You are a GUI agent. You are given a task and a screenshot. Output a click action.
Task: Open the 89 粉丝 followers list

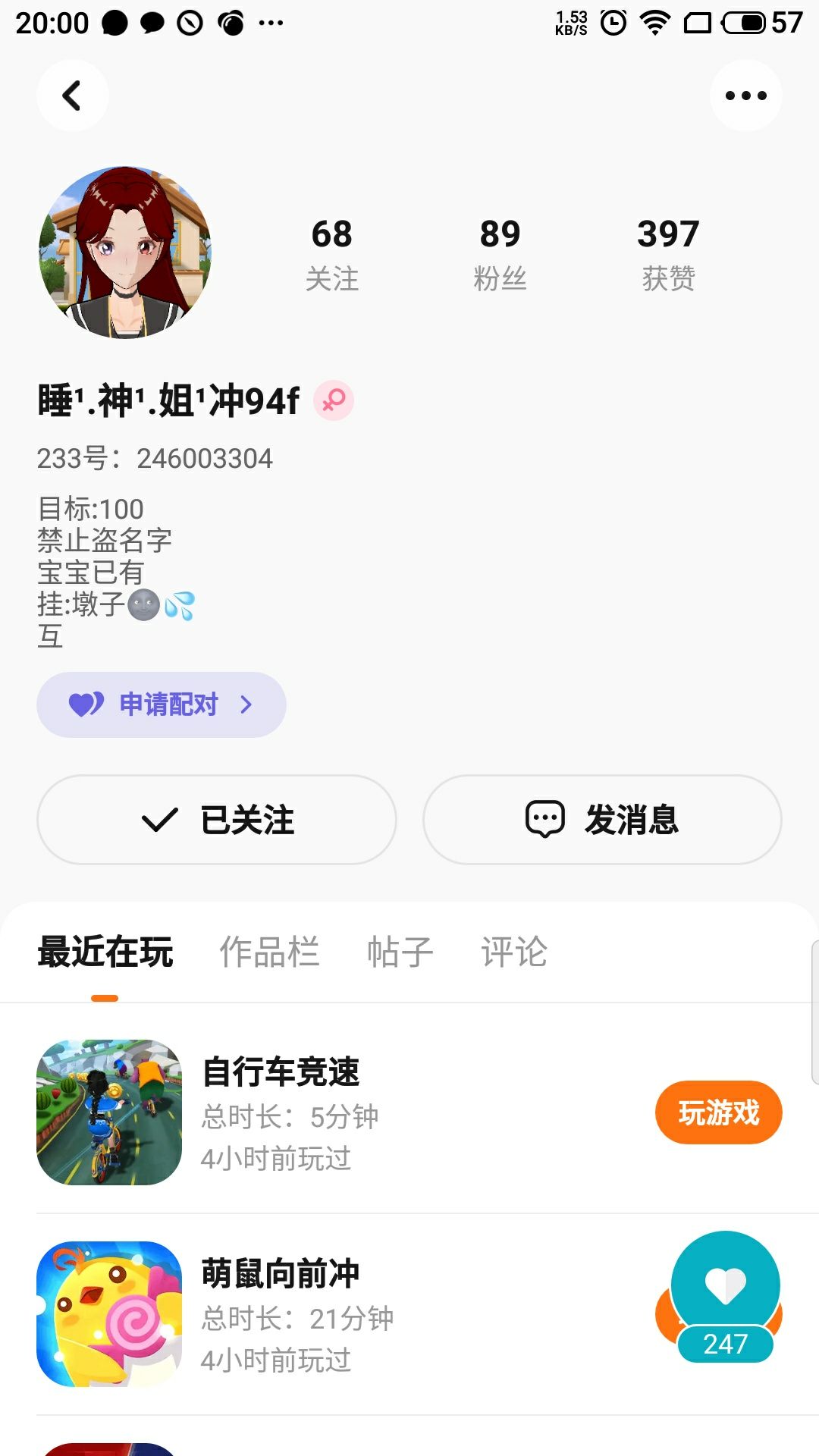(x=500, y=254)
